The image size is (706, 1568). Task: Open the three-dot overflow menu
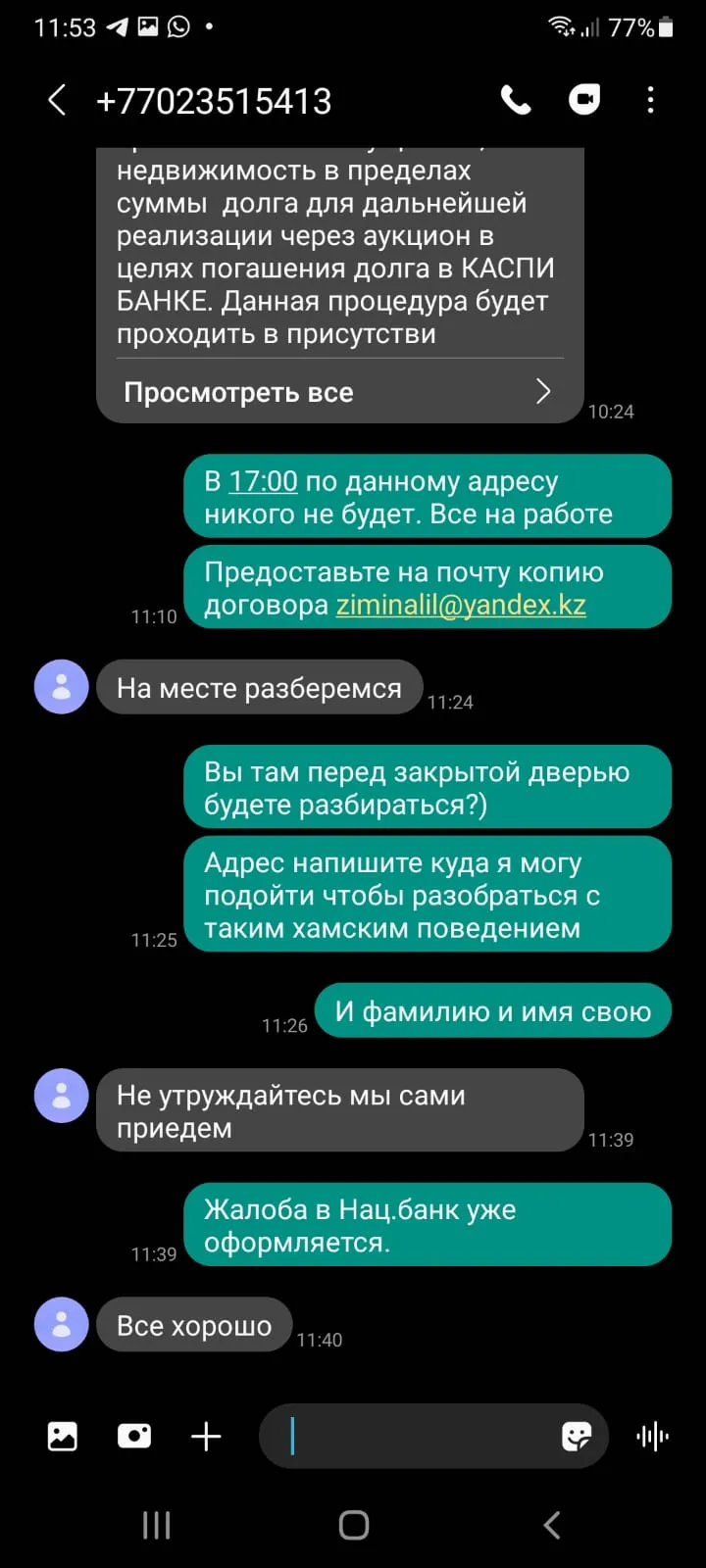650,100
